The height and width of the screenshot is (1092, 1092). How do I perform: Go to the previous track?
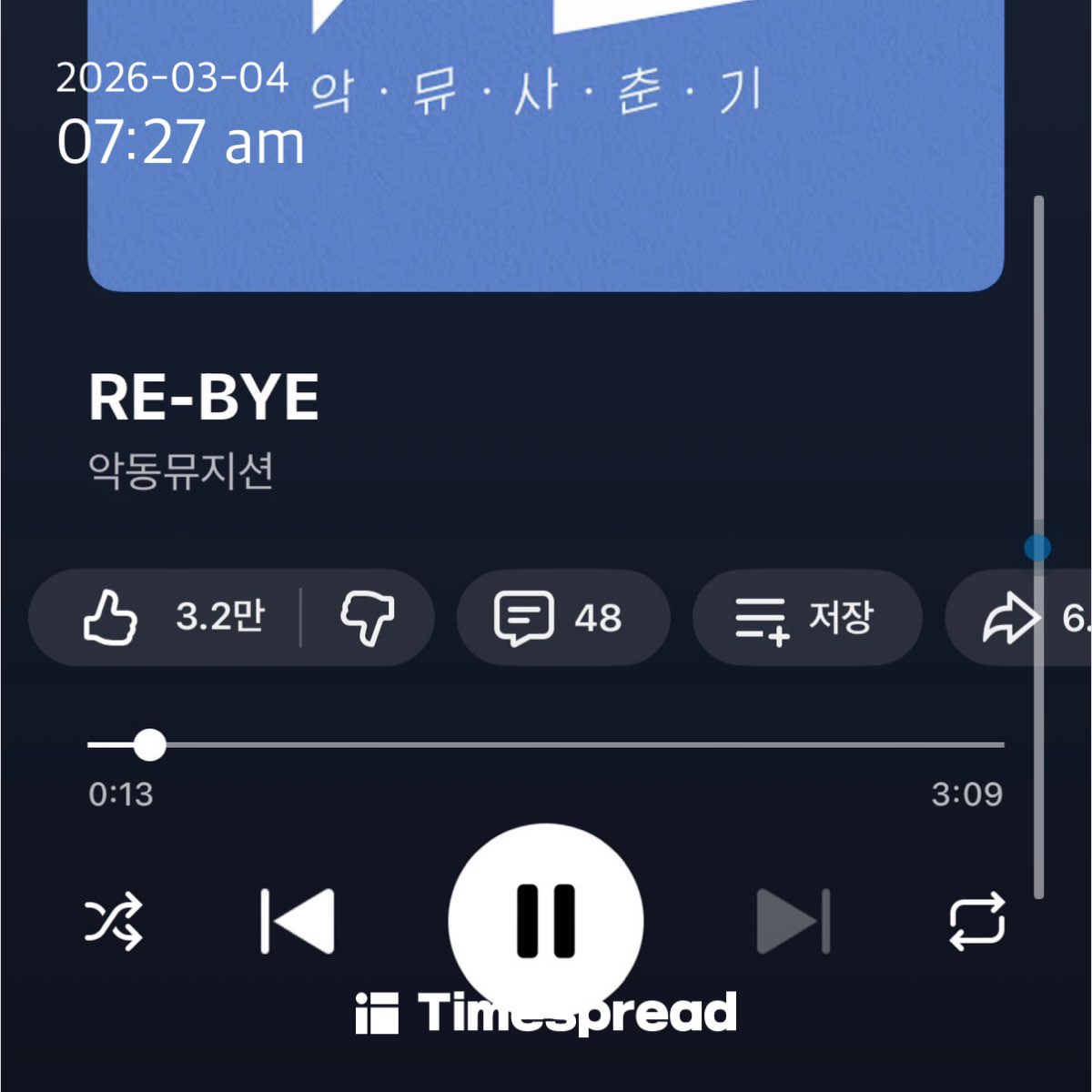point(298,921)
